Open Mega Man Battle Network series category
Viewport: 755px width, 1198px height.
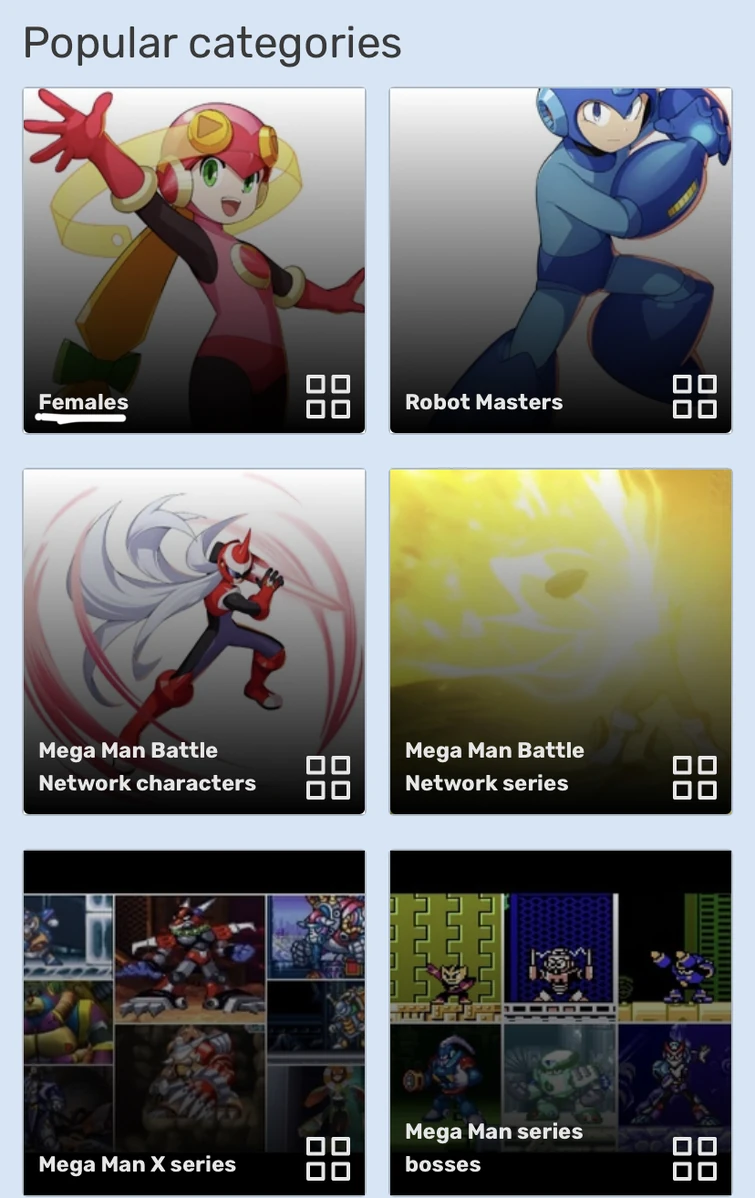494,766
